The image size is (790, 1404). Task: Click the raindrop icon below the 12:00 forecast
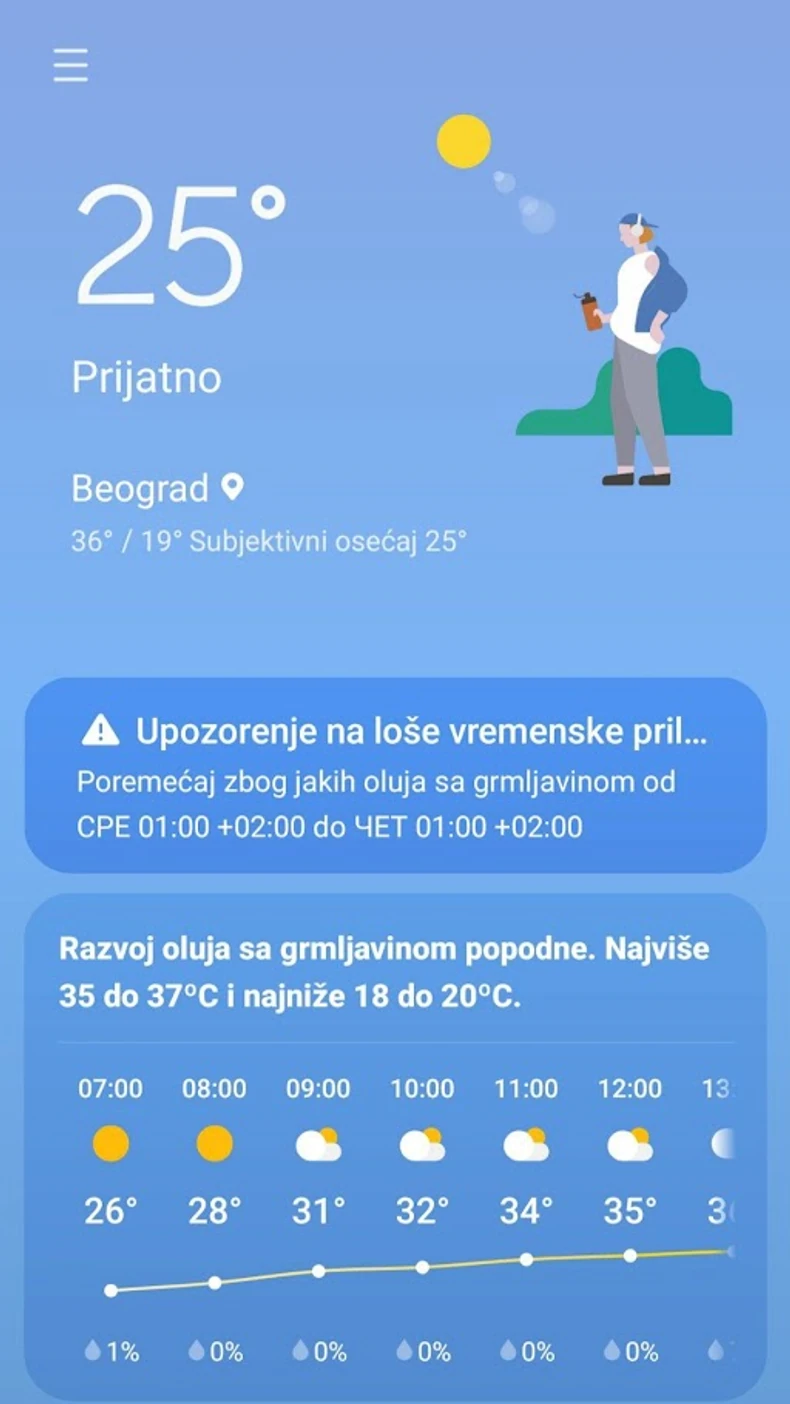point(610,1350)
